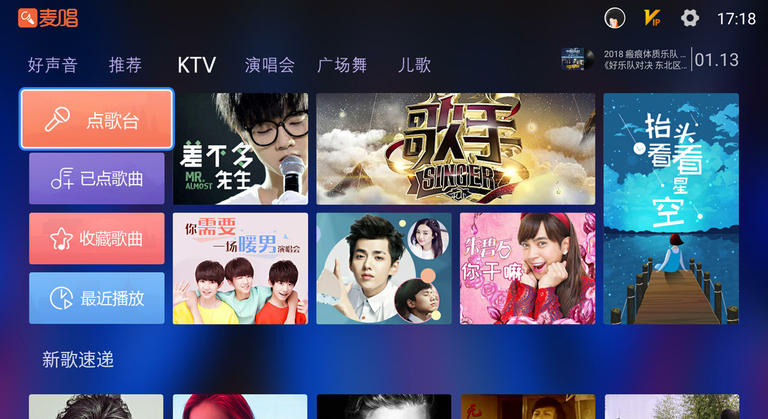Viewport: 768px width, 419px height.
Task: Switch to the 推荐 tab
Action: click(x=125, y=65)
